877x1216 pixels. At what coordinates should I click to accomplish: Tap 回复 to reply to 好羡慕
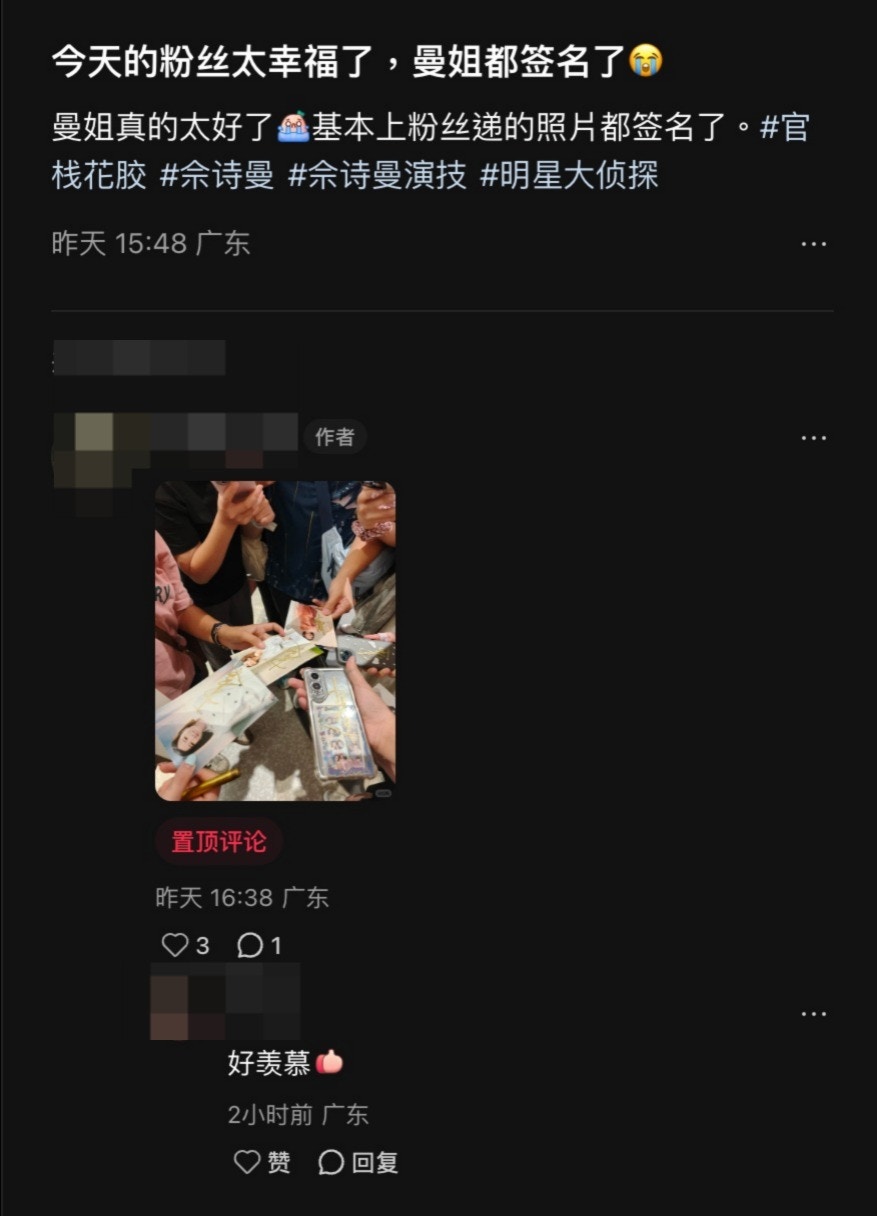pyautogui.click(x=359, y=1162)
